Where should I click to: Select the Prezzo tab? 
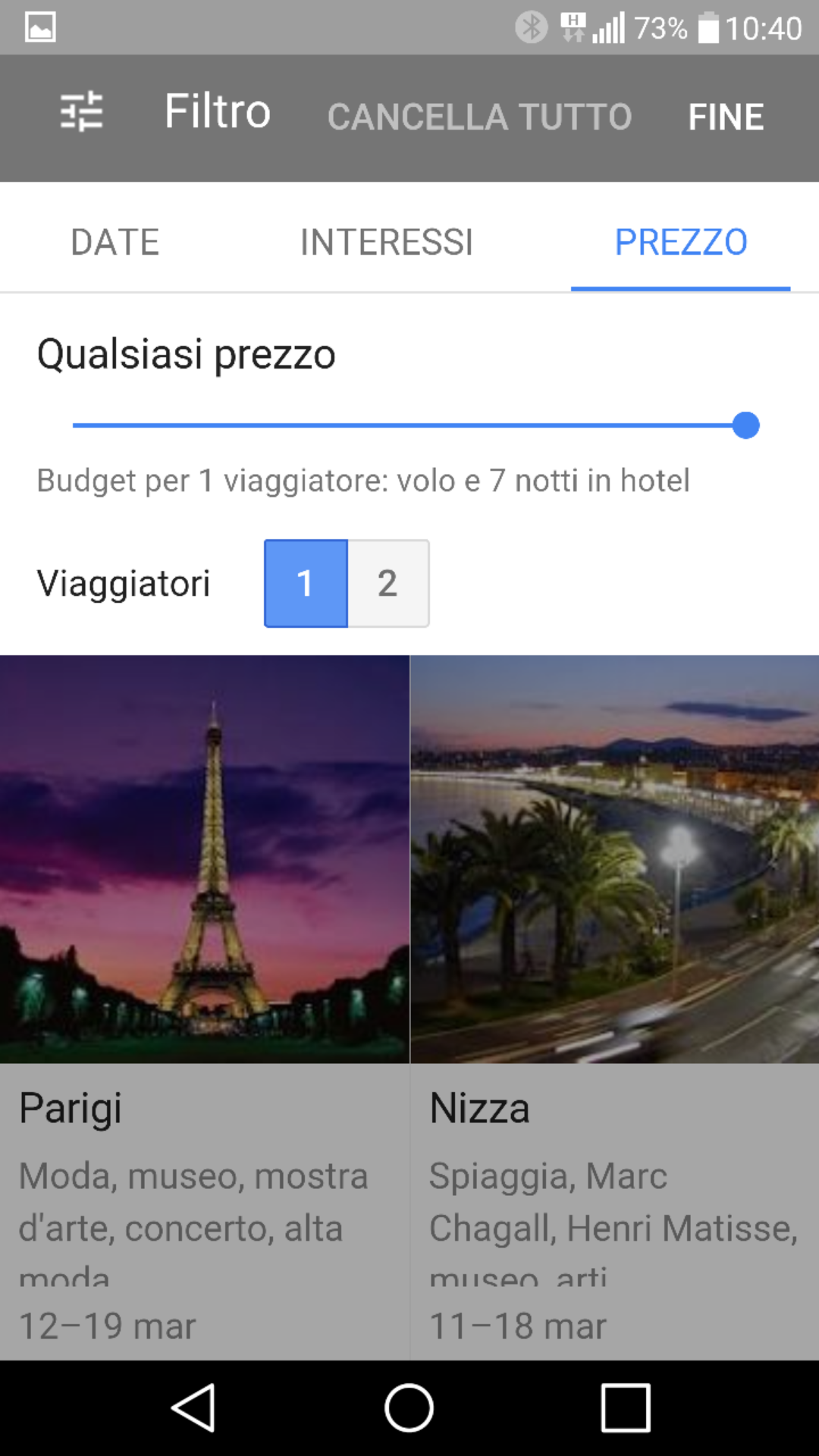click(680, 243)
